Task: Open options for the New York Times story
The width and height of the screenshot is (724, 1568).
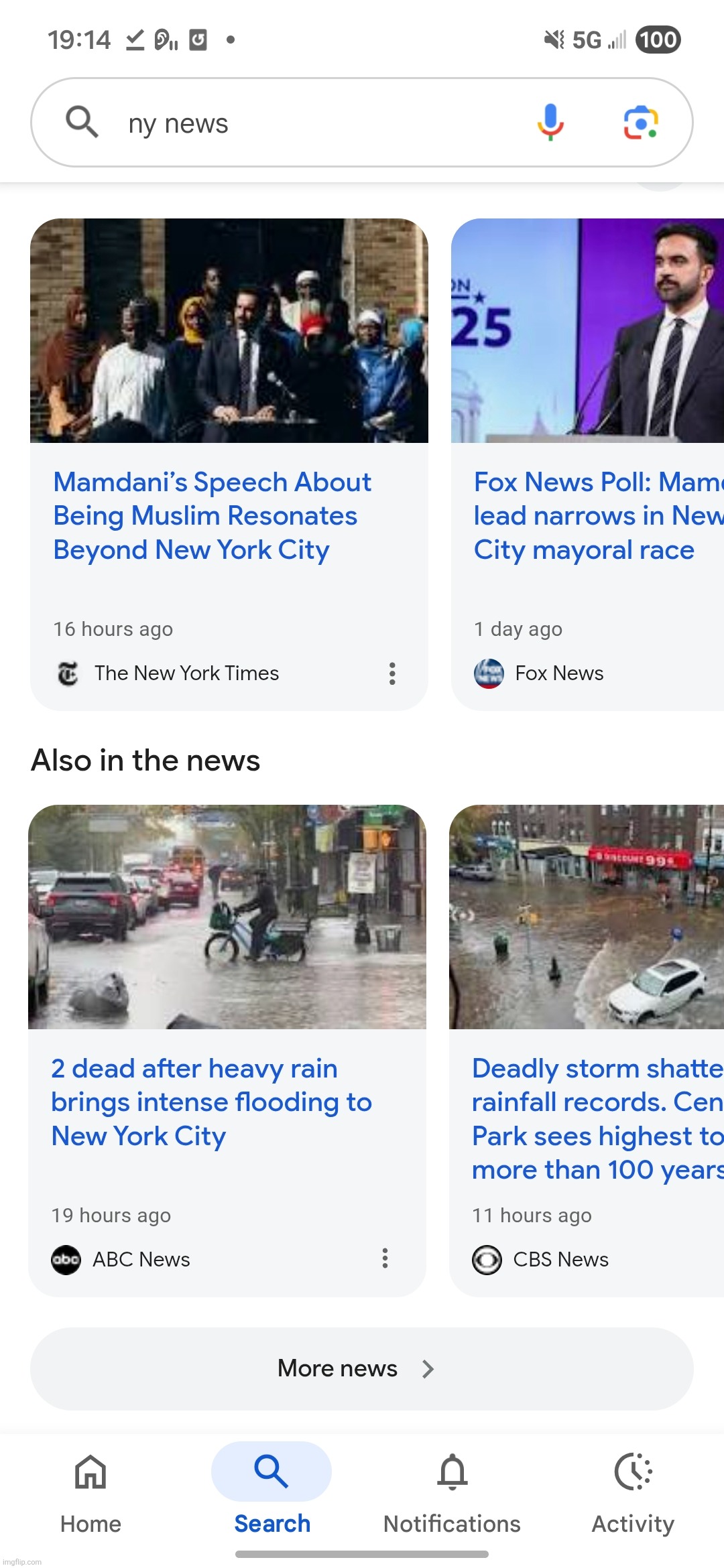Action: [x=392, y=673]
